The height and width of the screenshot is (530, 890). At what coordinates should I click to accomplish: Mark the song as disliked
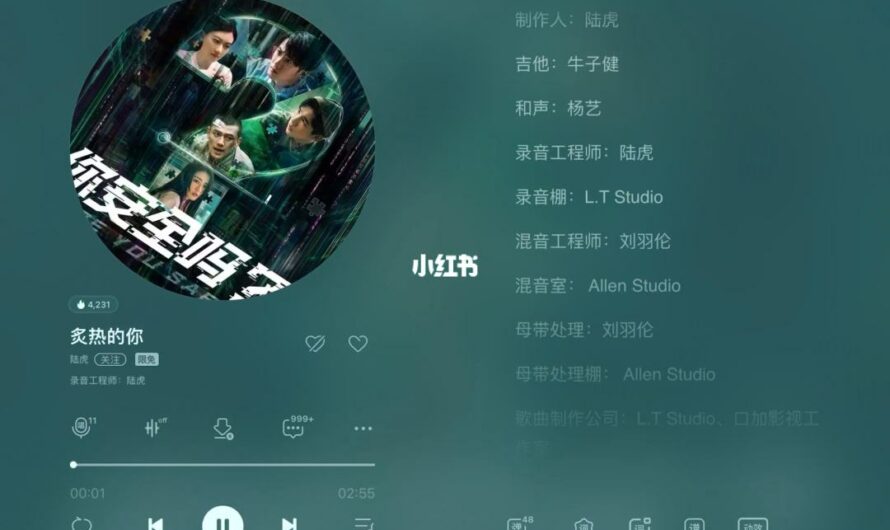click(x=315, y=343)
